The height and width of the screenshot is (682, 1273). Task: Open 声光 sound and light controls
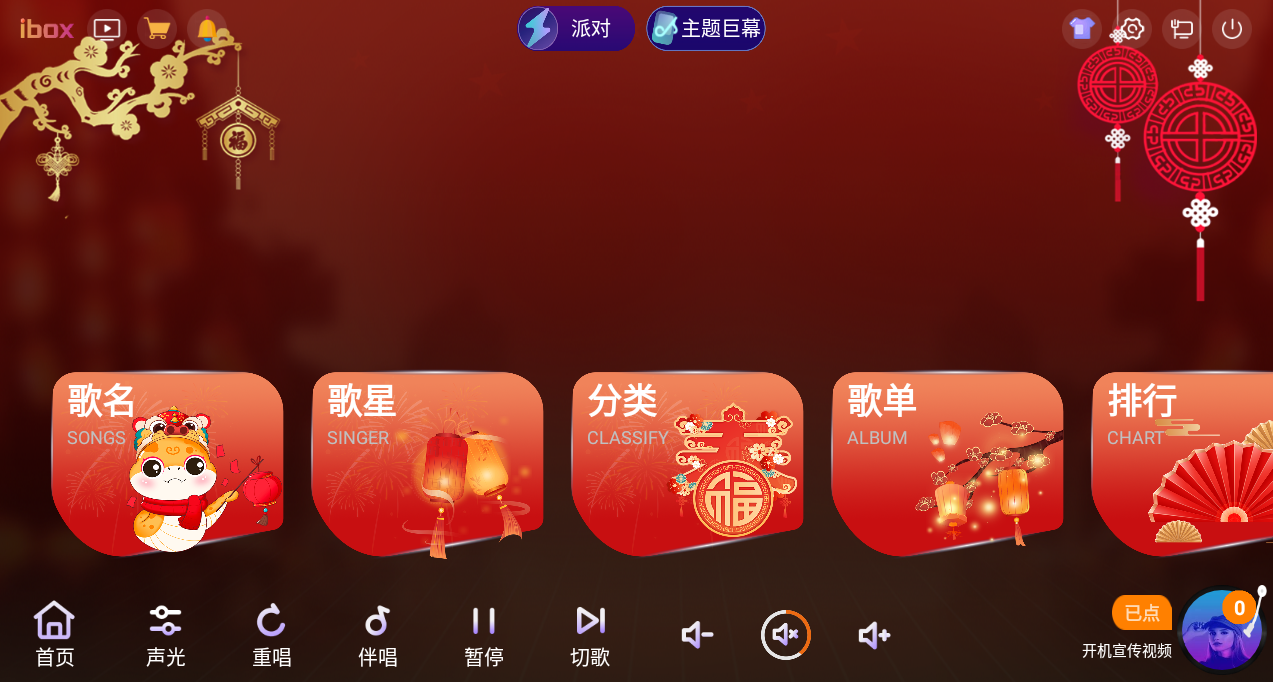click(166, 634)
